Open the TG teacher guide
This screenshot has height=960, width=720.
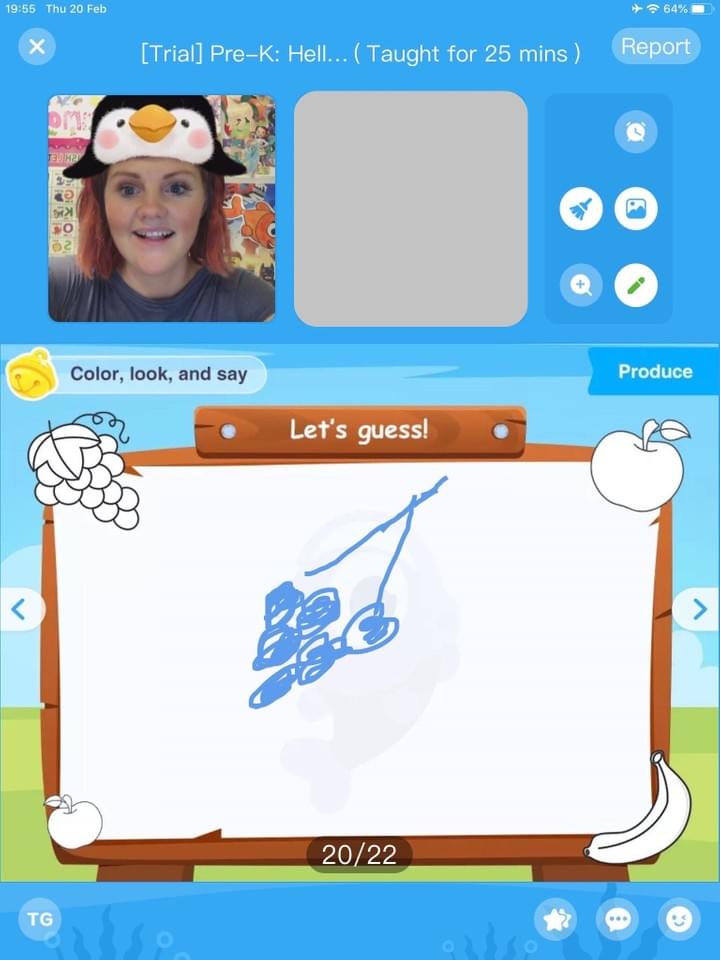click(39, 920)
